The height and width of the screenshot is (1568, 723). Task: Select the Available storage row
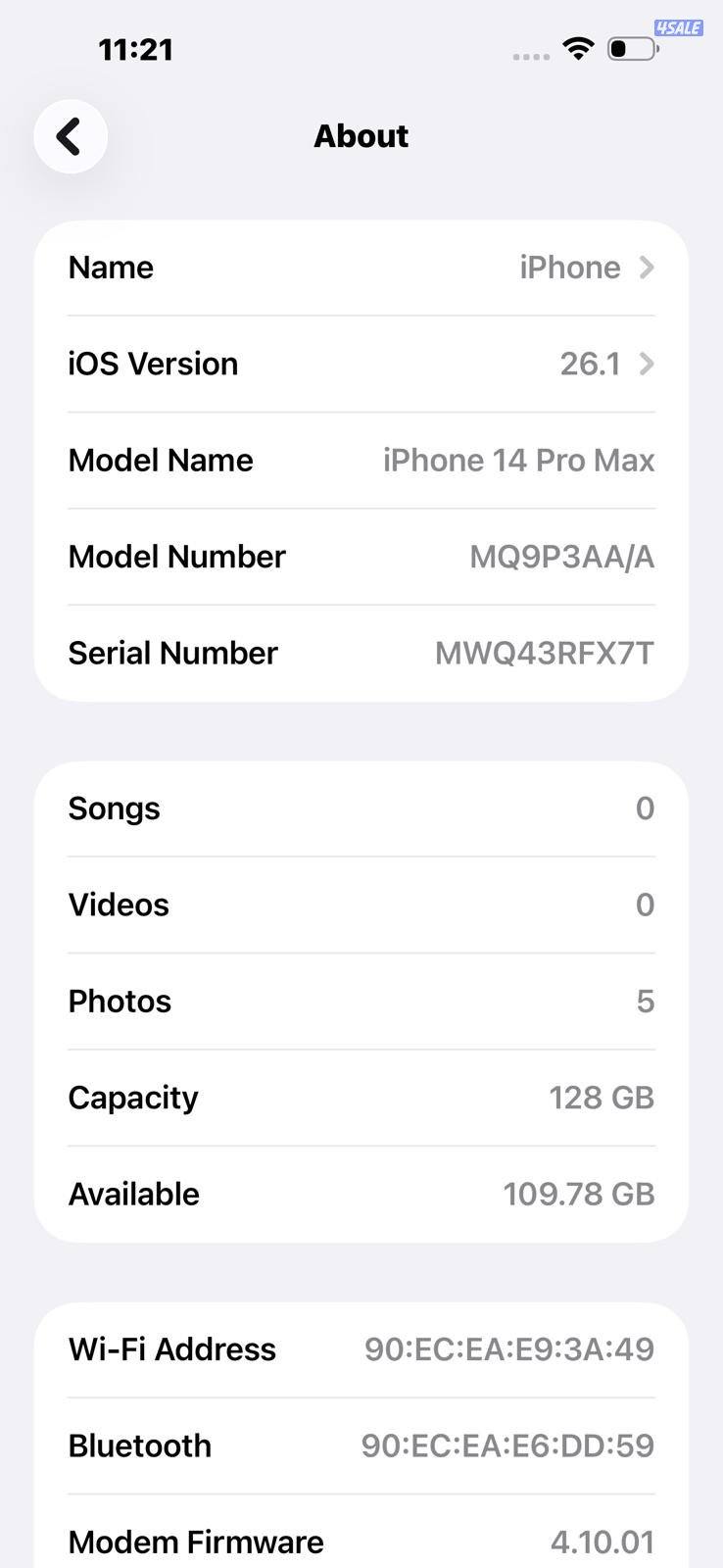coord(361,1194)
